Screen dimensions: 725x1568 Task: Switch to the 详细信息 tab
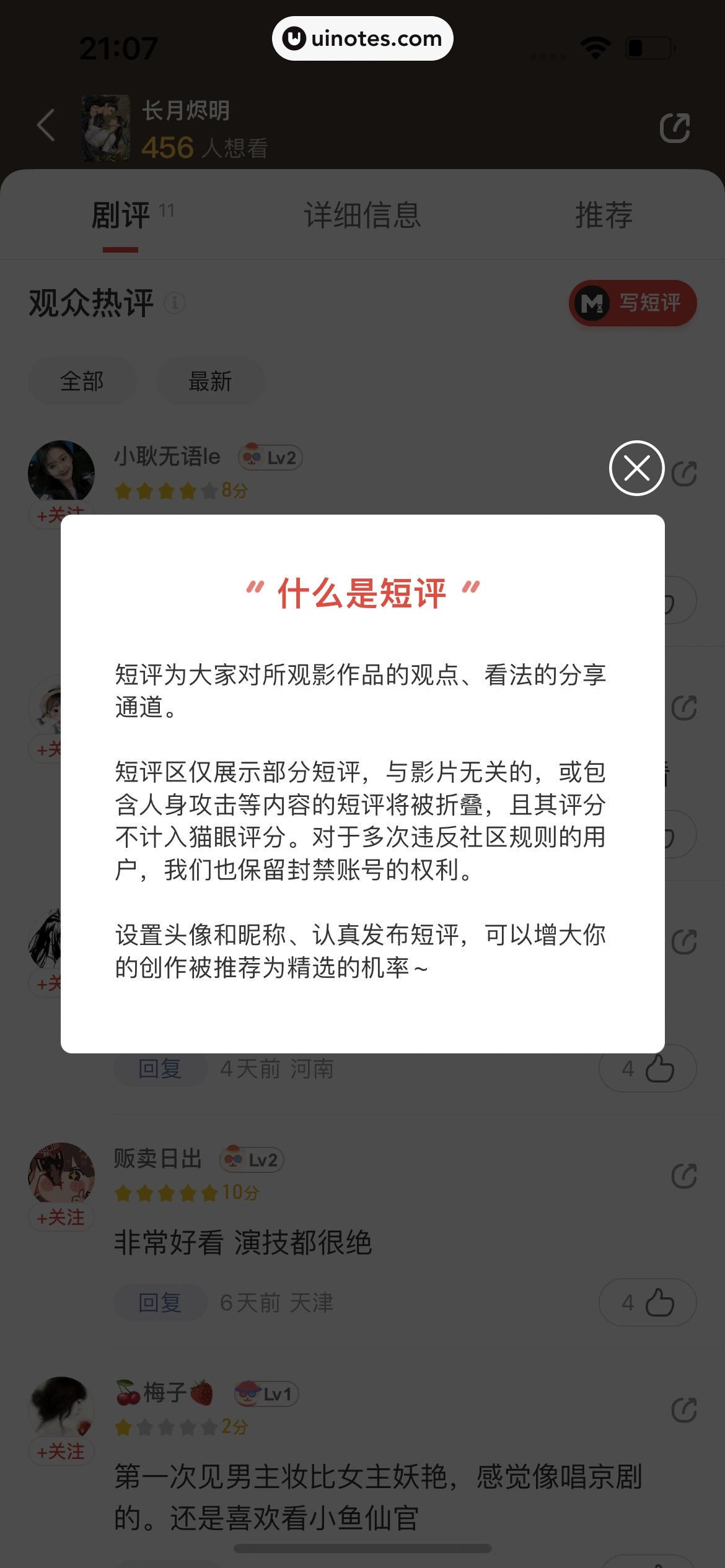(x=362, y=214)
